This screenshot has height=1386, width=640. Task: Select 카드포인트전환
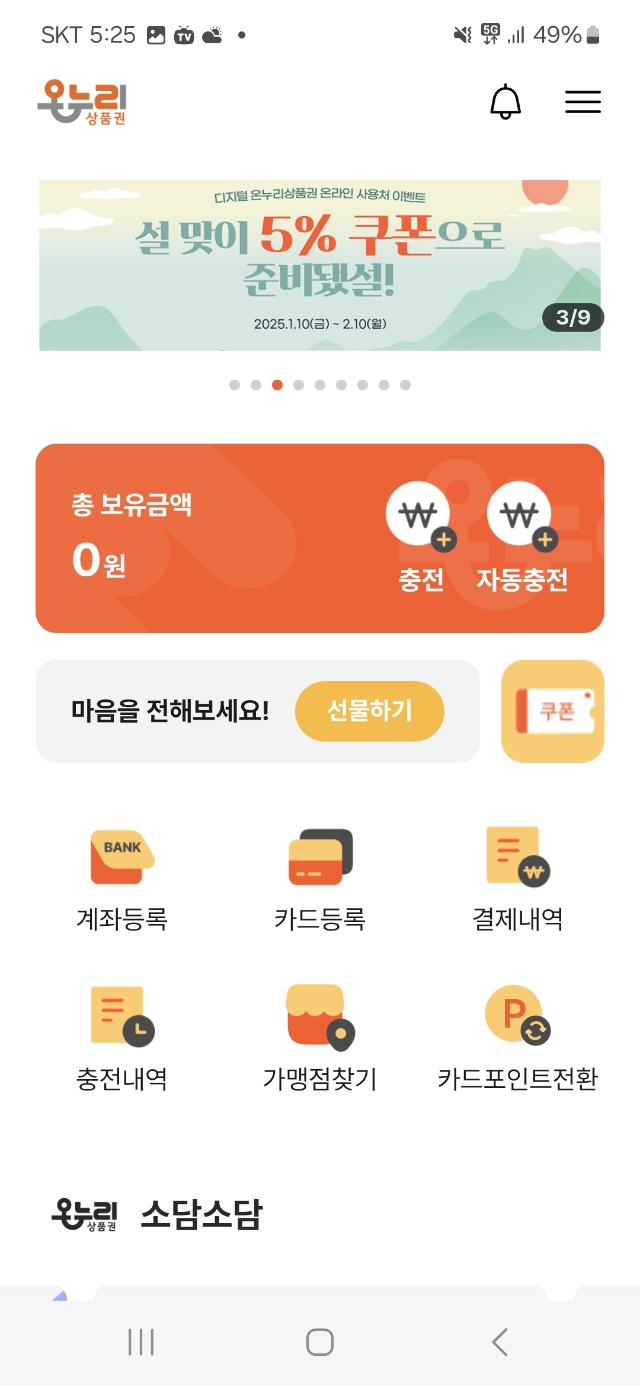517,1038
